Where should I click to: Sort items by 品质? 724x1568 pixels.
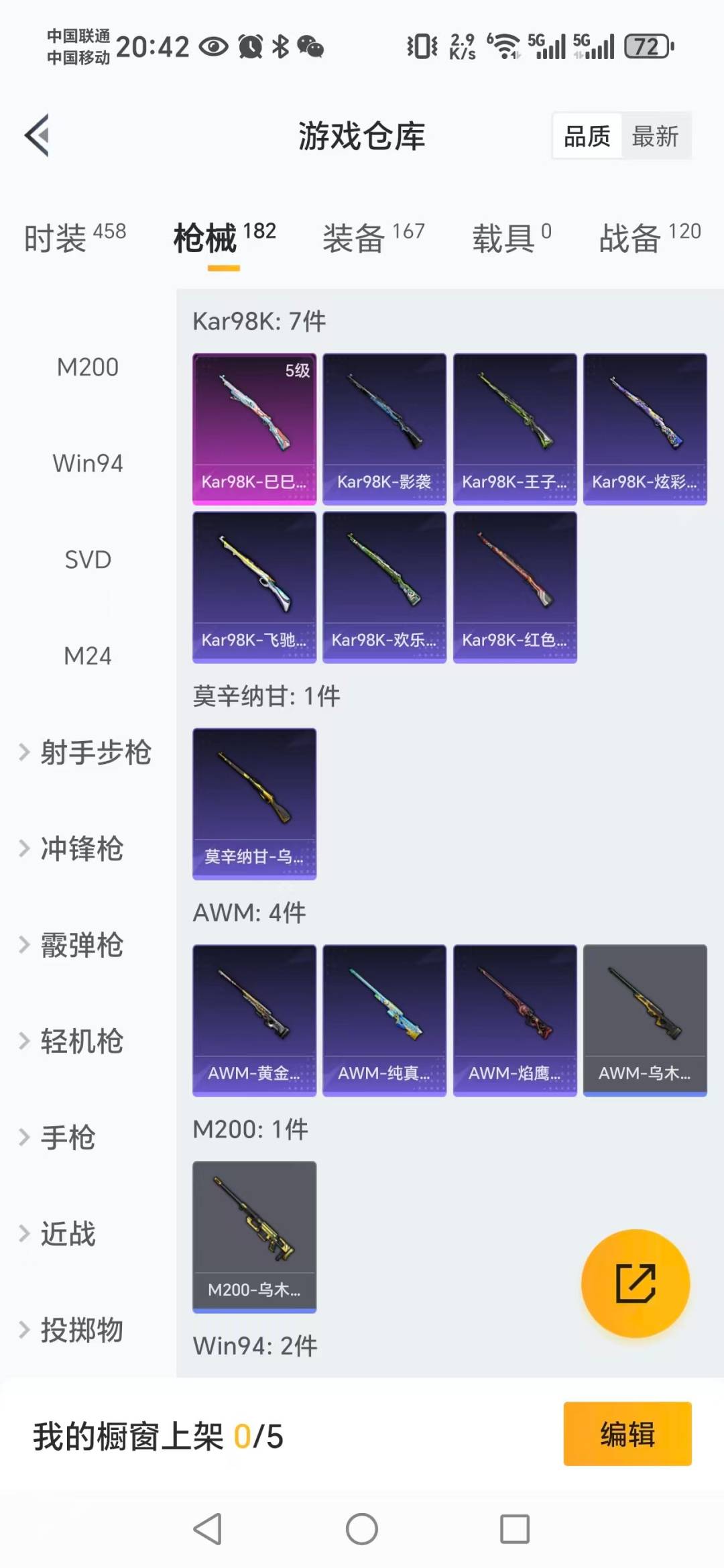tap(587, 136)
